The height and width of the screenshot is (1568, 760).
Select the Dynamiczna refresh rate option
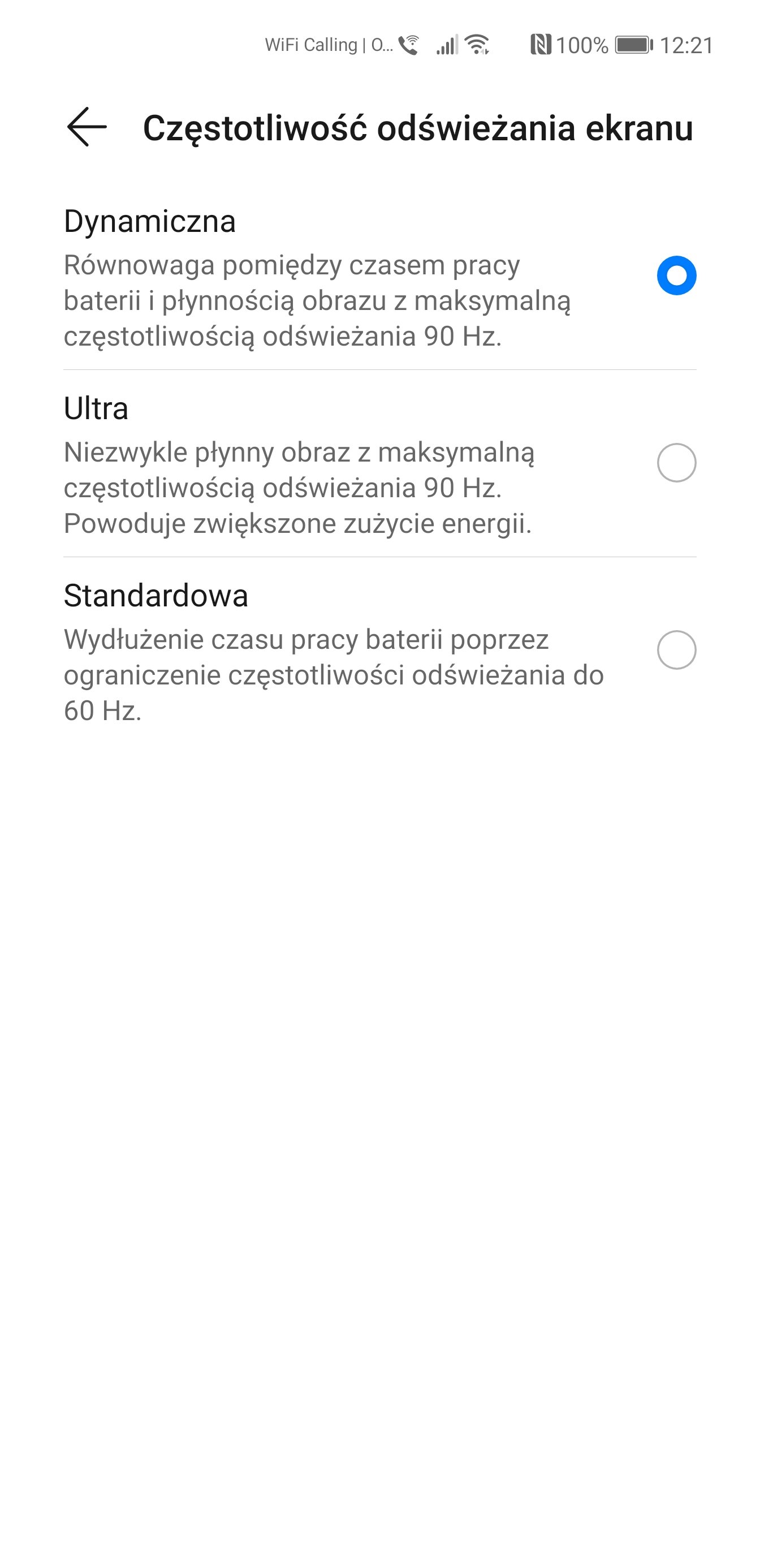(x=379, y=277)
